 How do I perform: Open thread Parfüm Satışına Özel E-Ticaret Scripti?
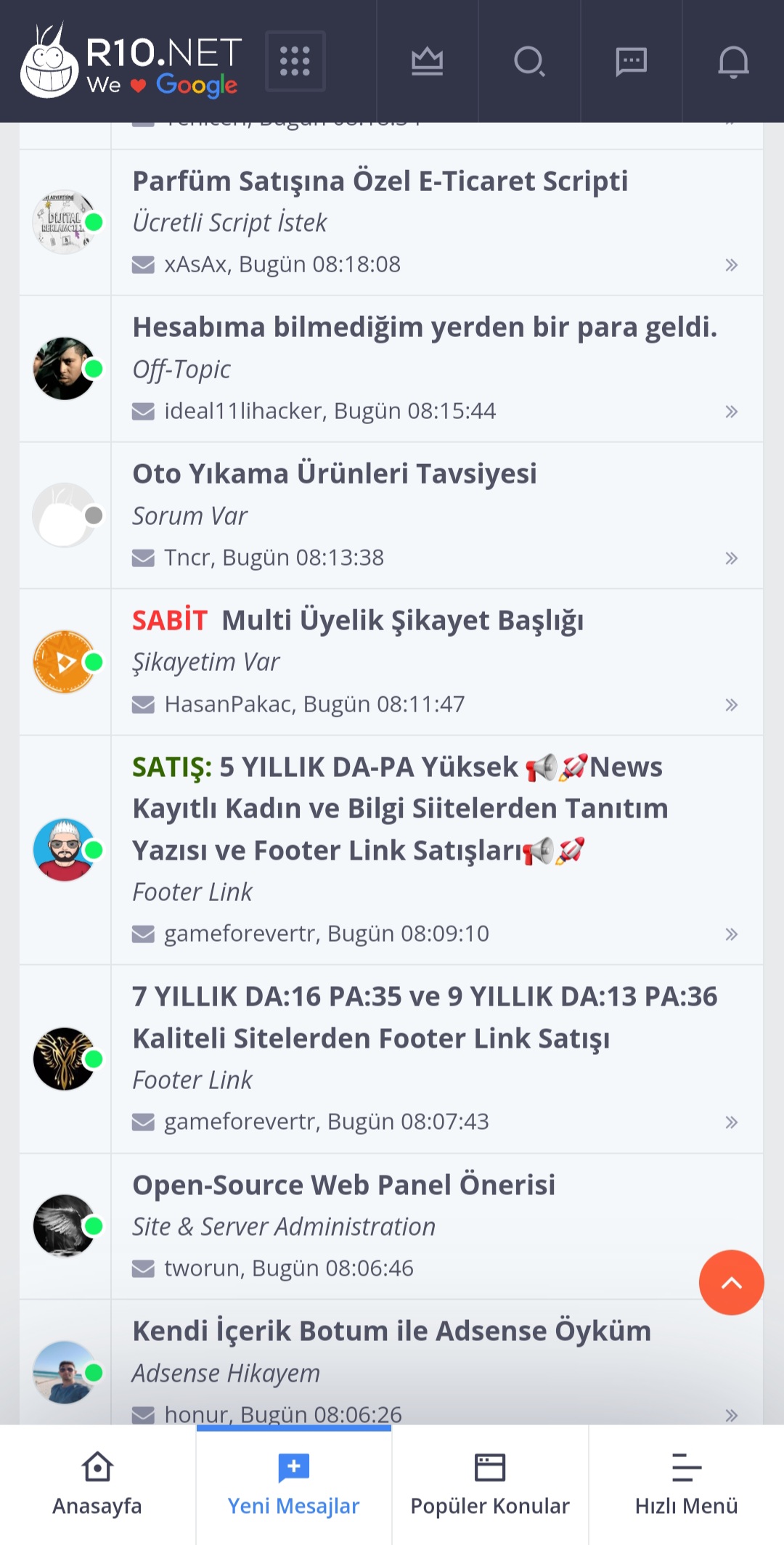[380, 182]
